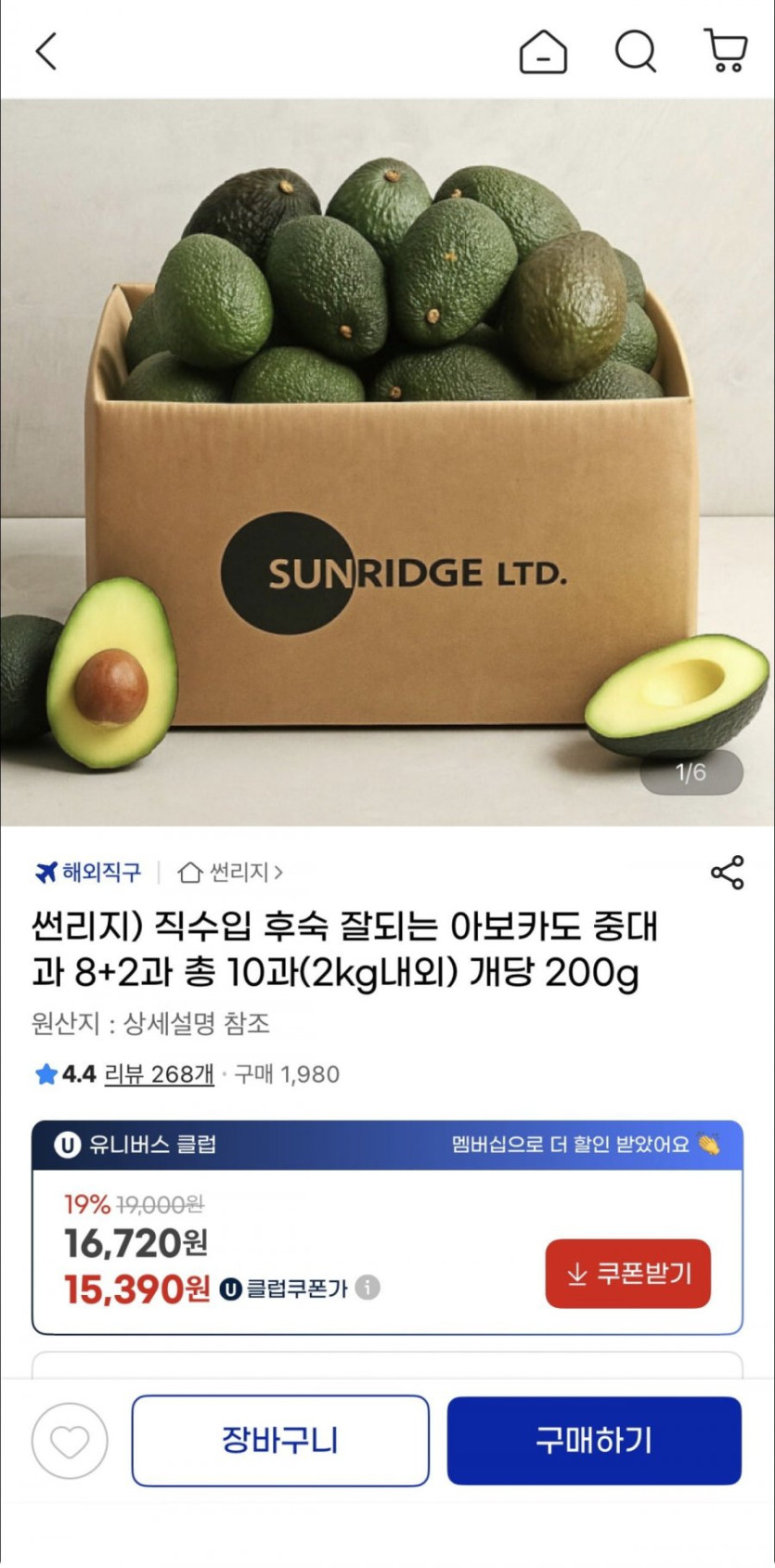The width and height of the screenshot is (775, 1568).
Task: Open the 리뷰 268개 reviews link
Action: coord(160,1074)
